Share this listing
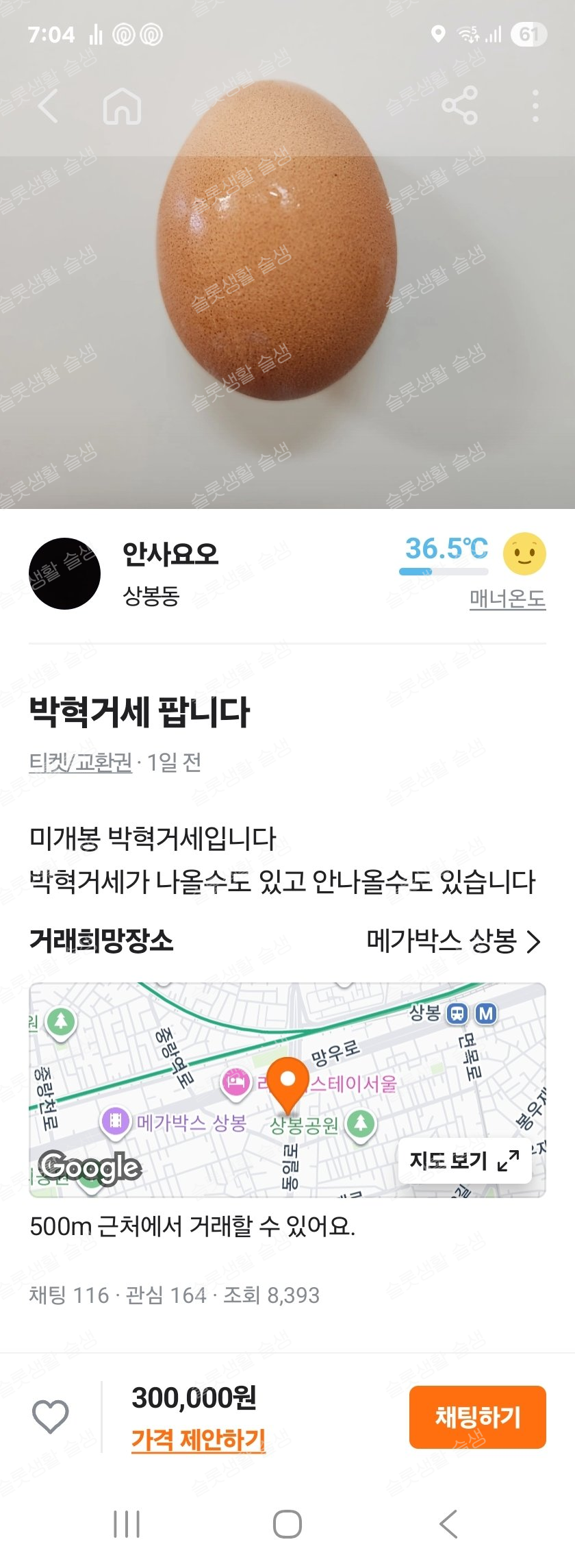 (459, 106)
